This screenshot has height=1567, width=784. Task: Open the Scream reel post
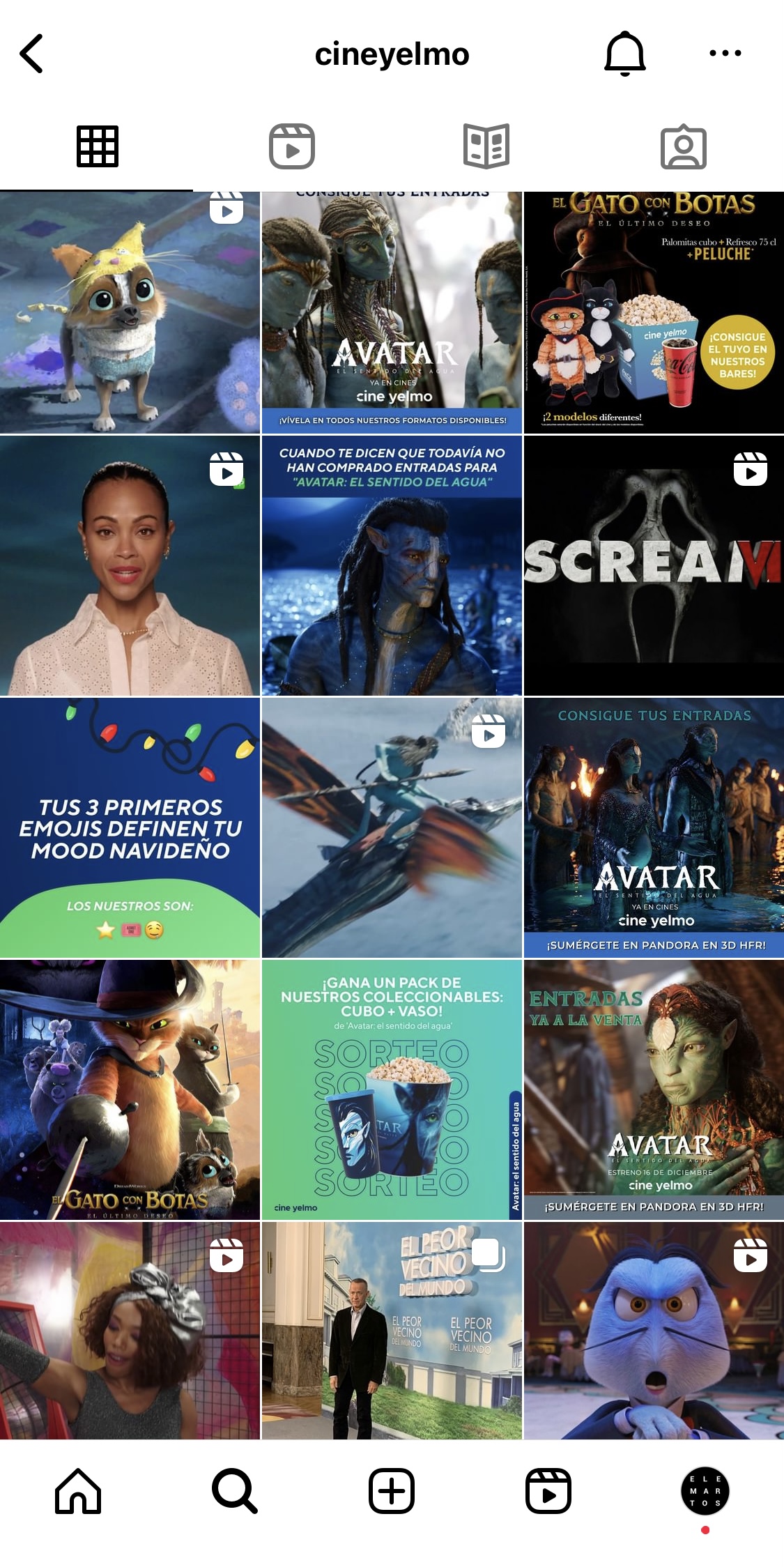click(653, 565)
